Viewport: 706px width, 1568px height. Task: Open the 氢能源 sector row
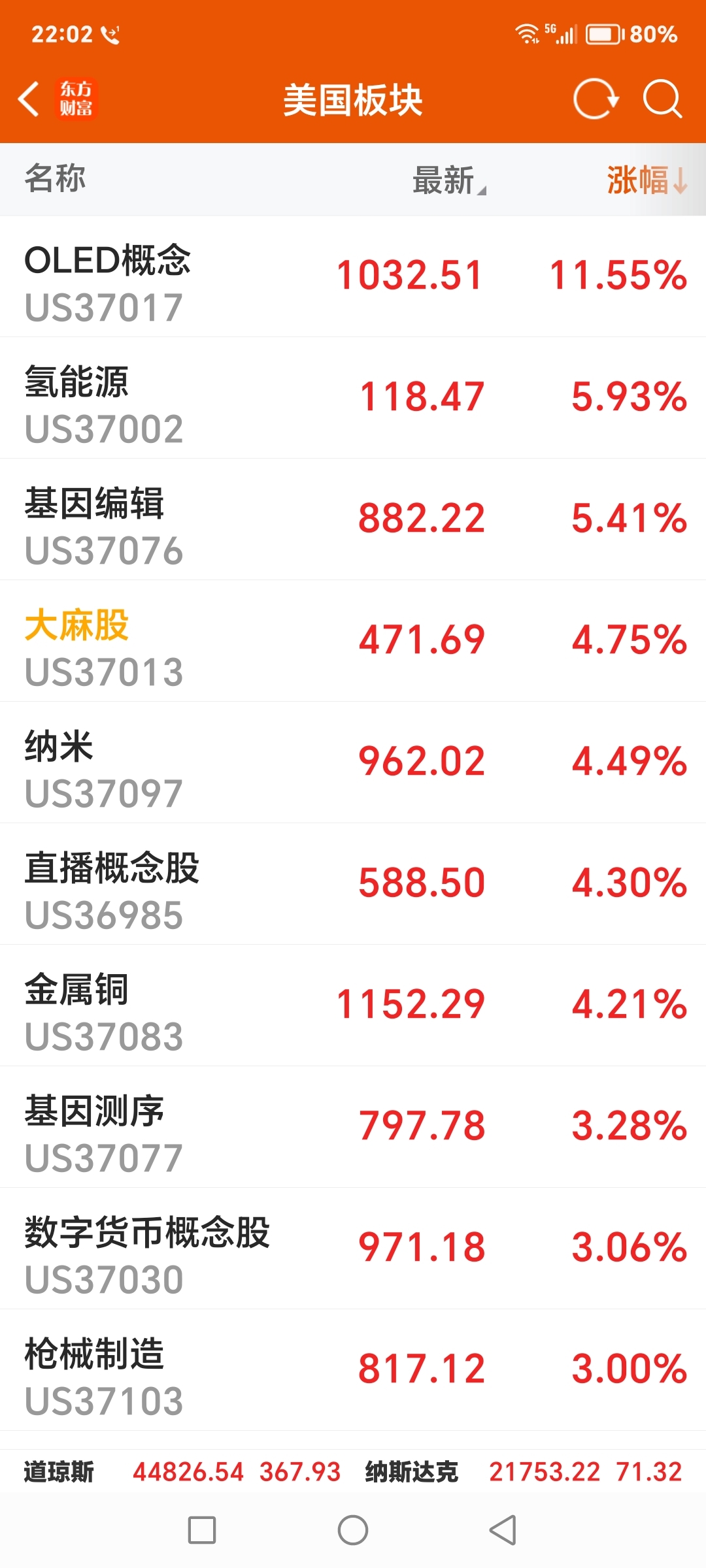click(353, 398)
